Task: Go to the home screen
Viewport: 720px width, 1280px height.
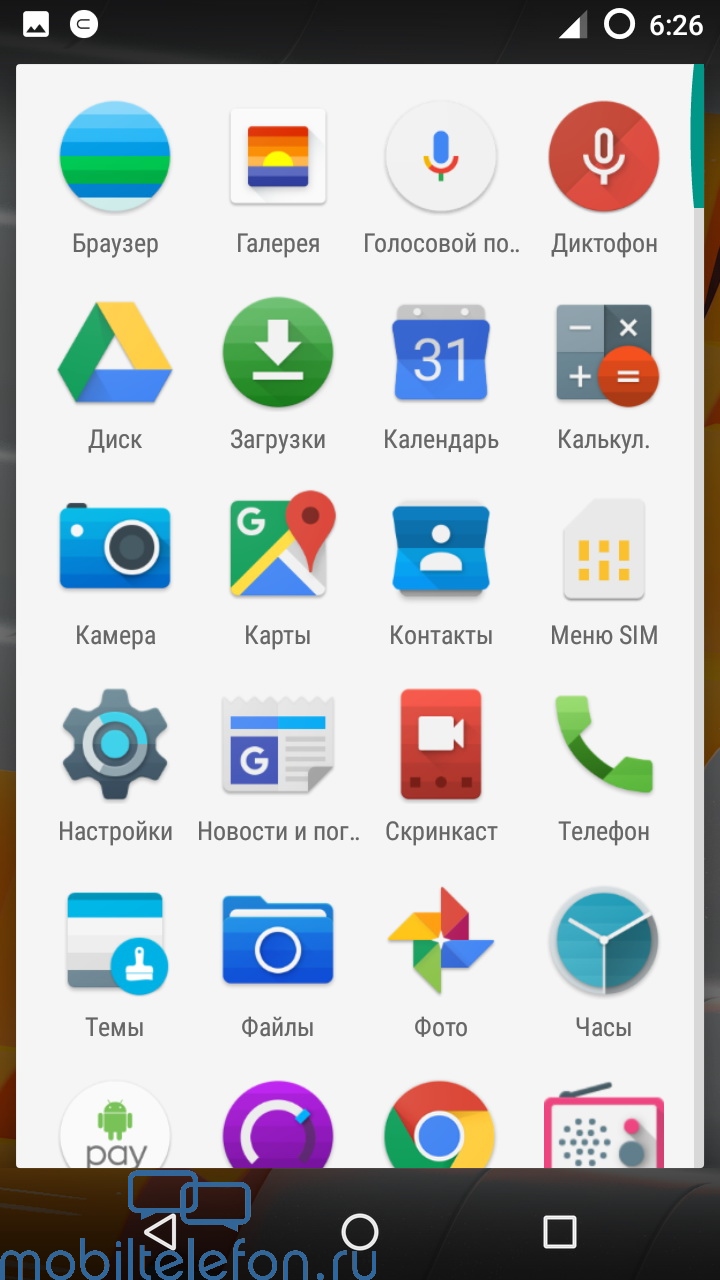Action: click(360, 1231)
